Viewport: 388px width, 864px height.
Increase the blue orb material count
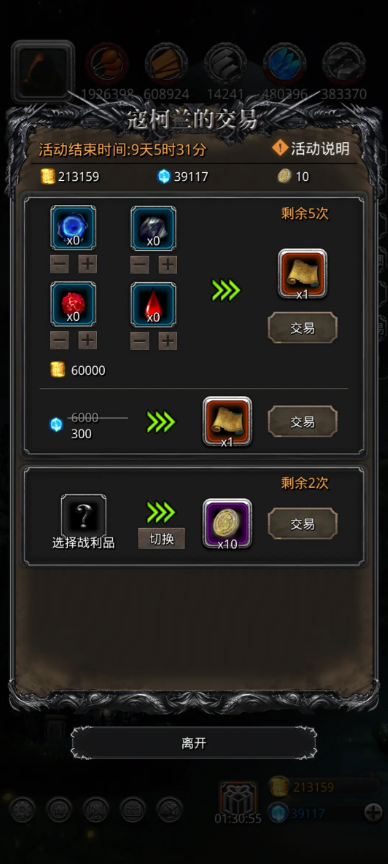(88, 264)
